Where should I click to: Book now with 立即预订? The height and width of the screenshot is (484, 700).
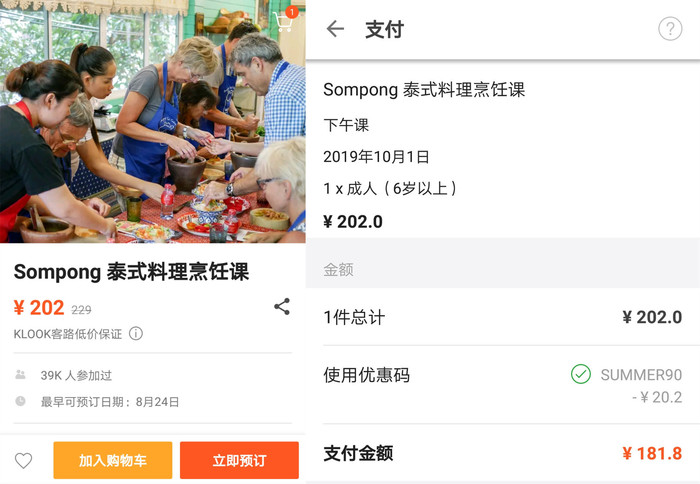(239, 461)
